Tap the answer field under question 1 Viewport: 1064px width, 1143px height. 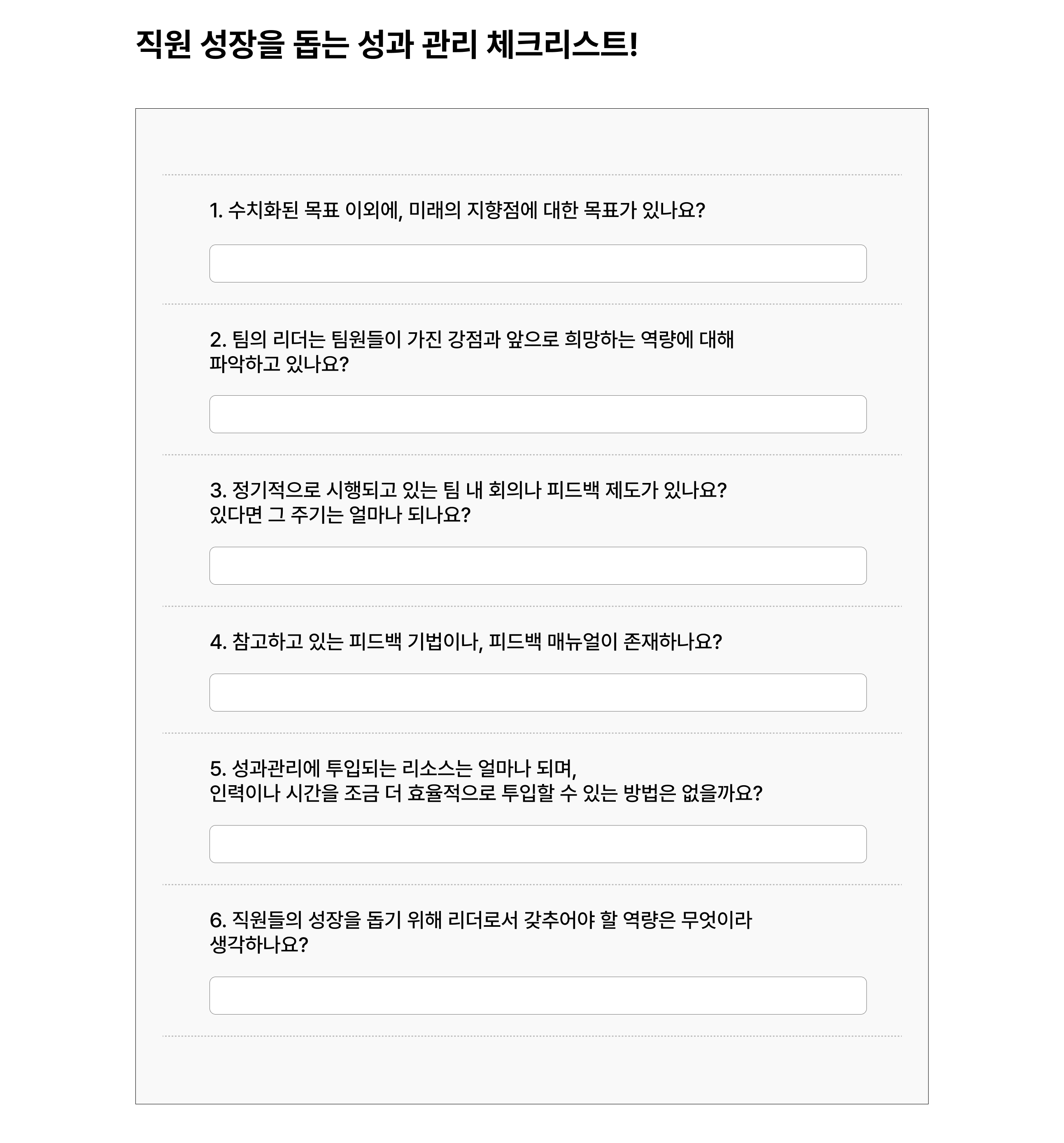click(537, 264)
